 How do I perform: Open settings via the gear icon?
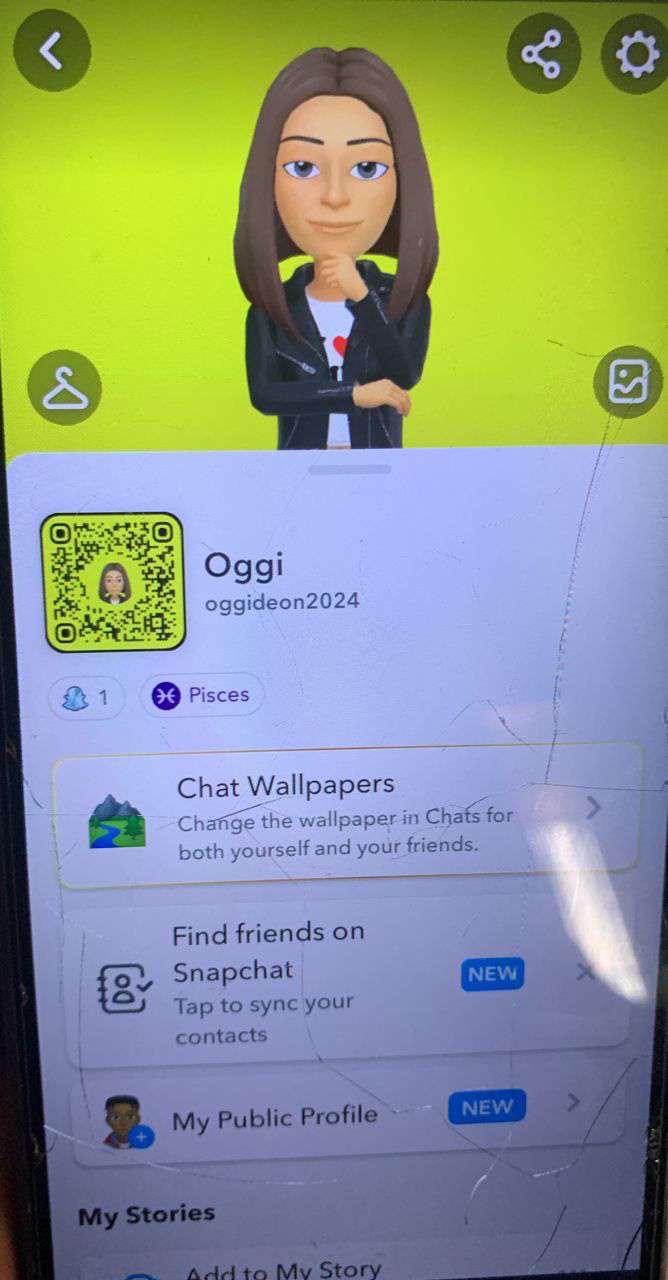636,54
